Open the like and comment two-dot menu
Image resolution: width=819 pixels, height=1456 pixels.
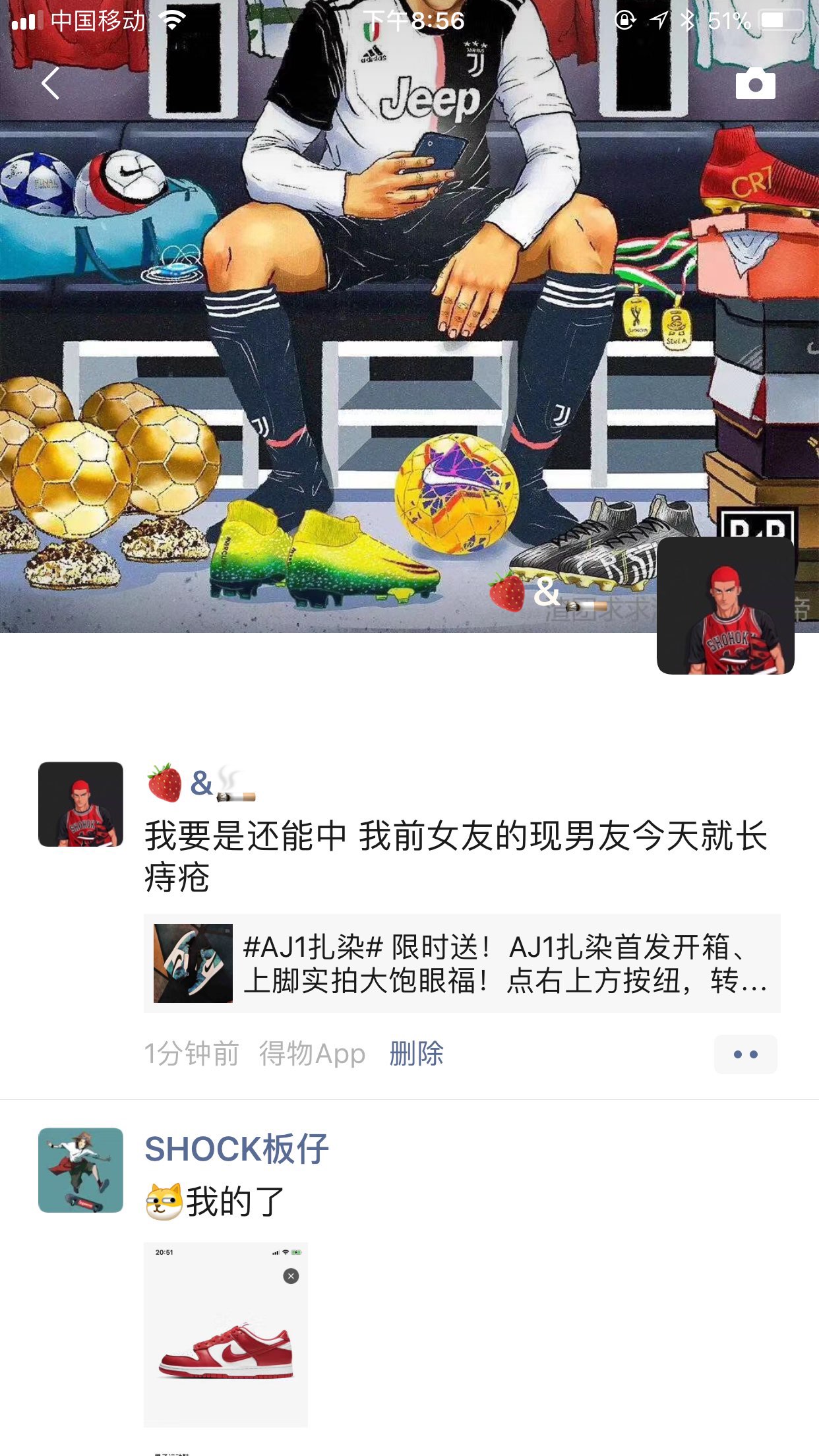(x=745, y=1054)
